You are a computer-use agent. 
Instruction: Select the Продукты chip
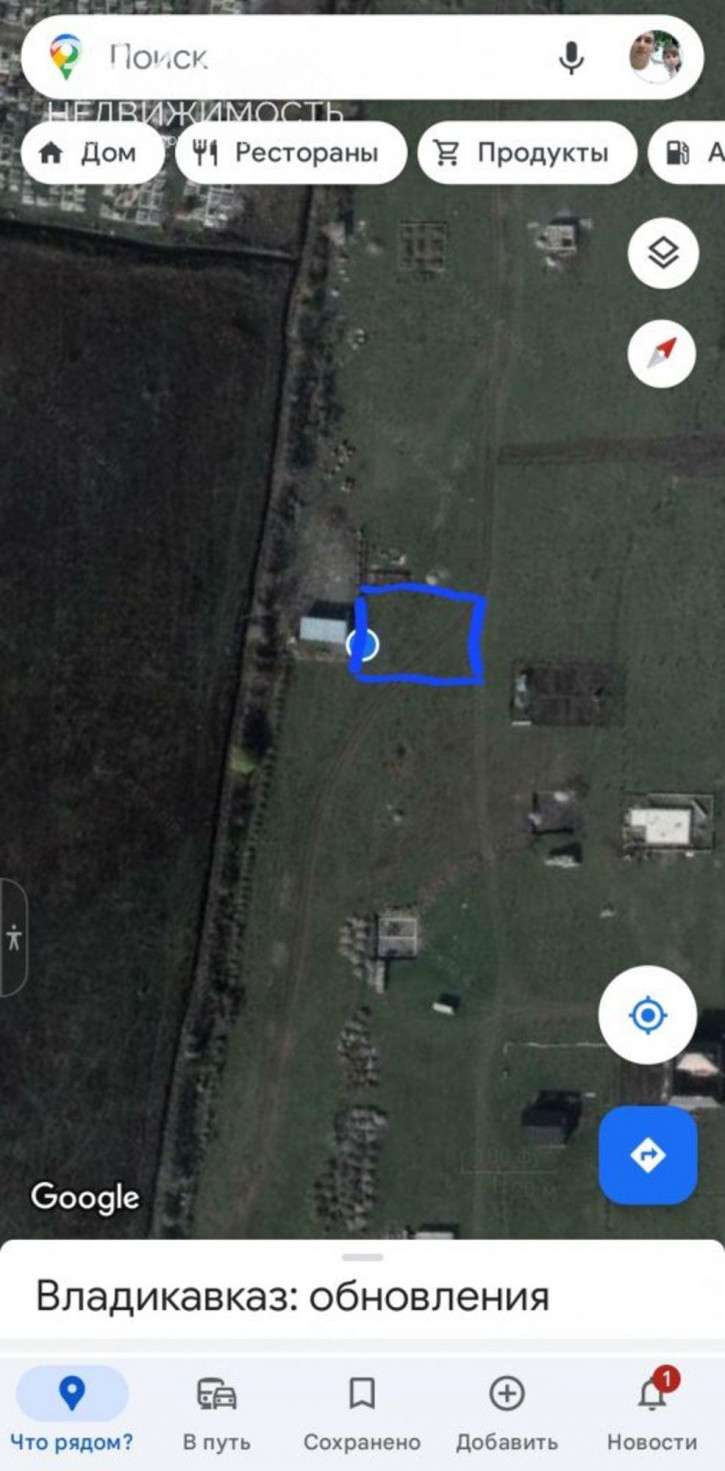527,153
